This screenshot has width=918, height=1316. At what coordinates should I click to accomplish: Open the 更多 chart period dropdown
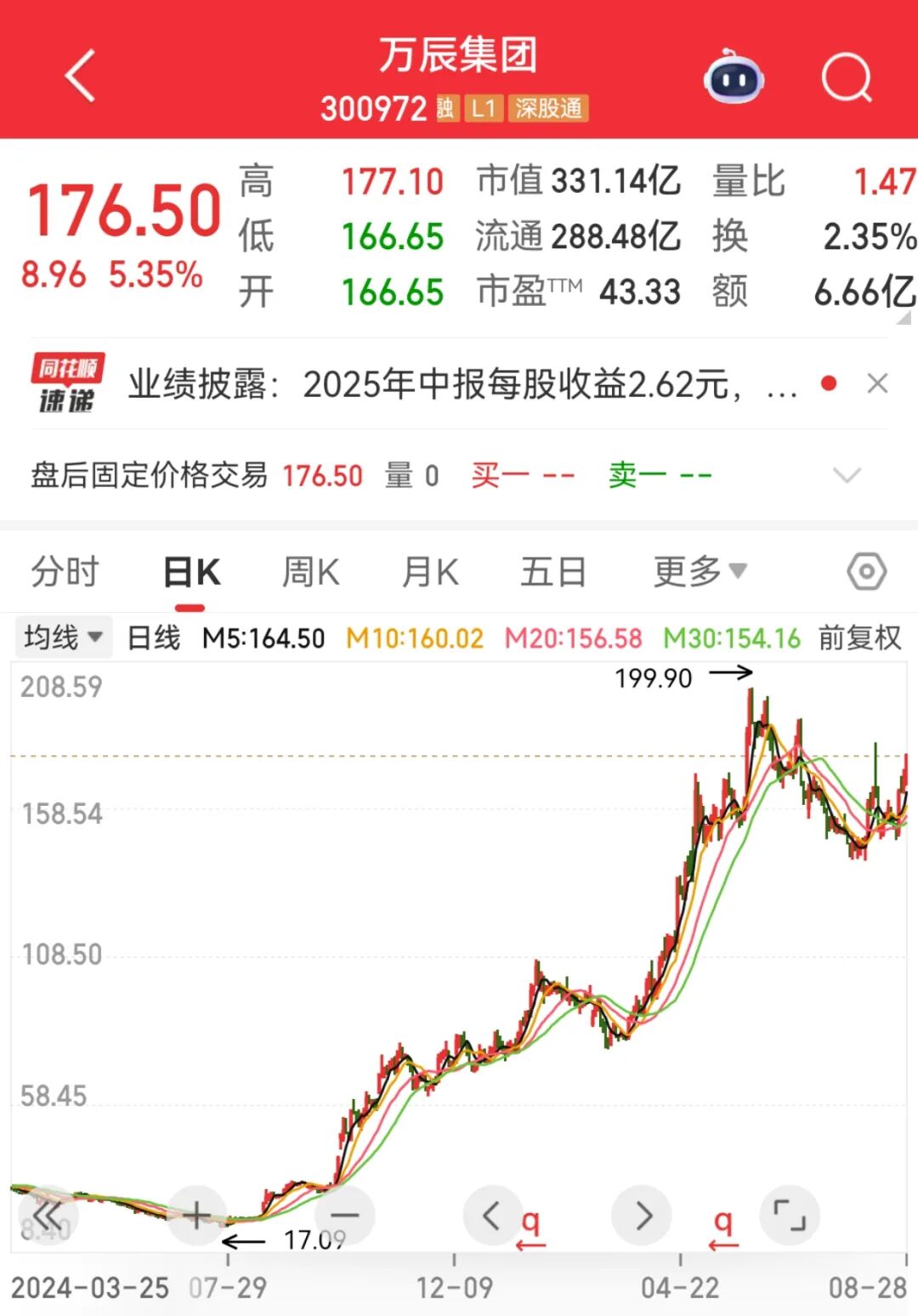pyautogui.click(x=697, y=570)
